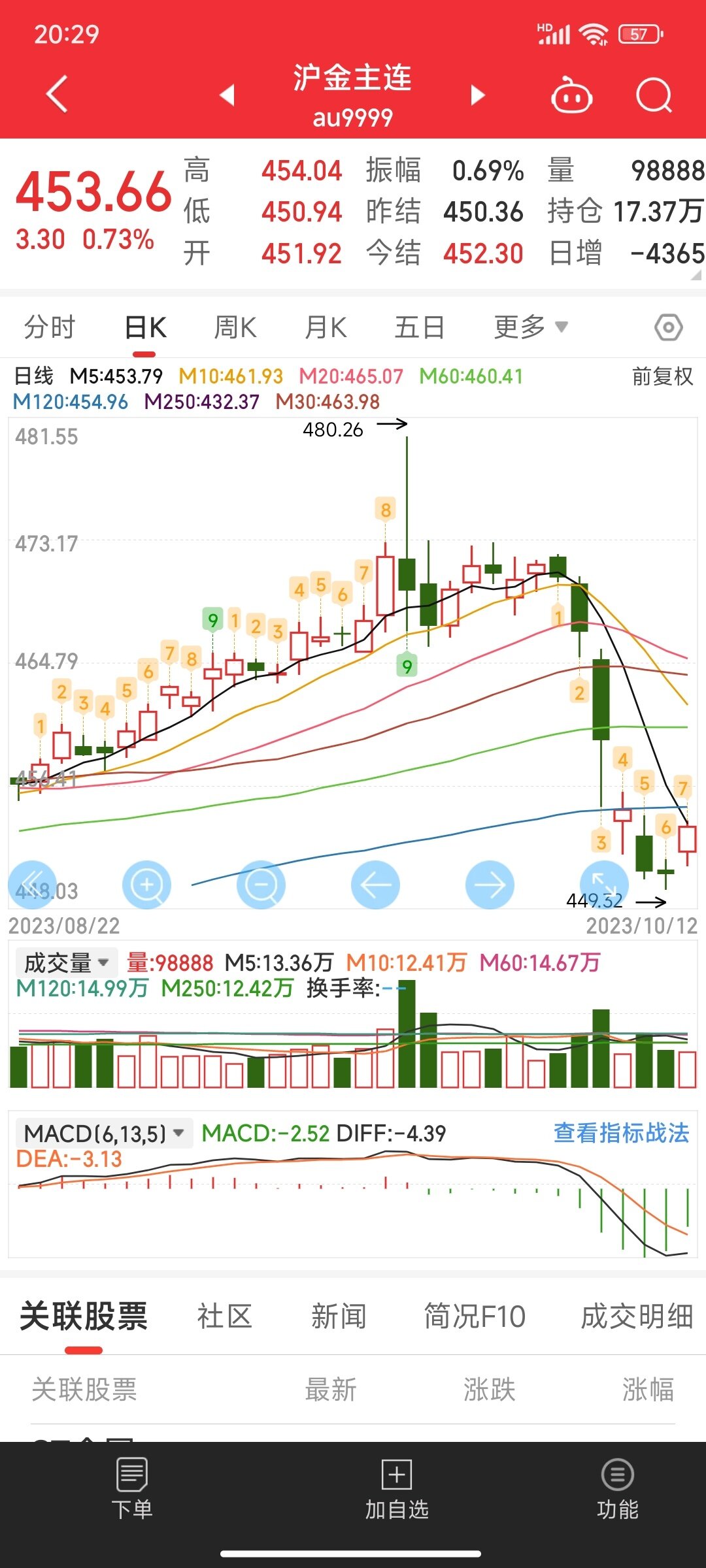Image resolution: width=706 pixels, height=1568 pixels.
Task: Open the MACD(6,13,5) indicator dropdown
Action: point(104,1133)
